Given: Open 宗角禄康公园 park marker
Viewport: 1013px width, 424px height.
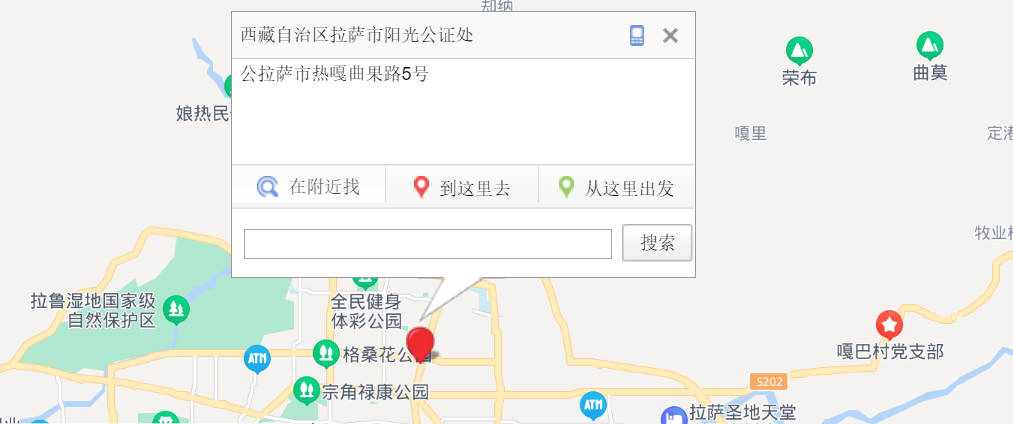Looking at the screenshot, I should pyautogui.click(x=306, y=389).
